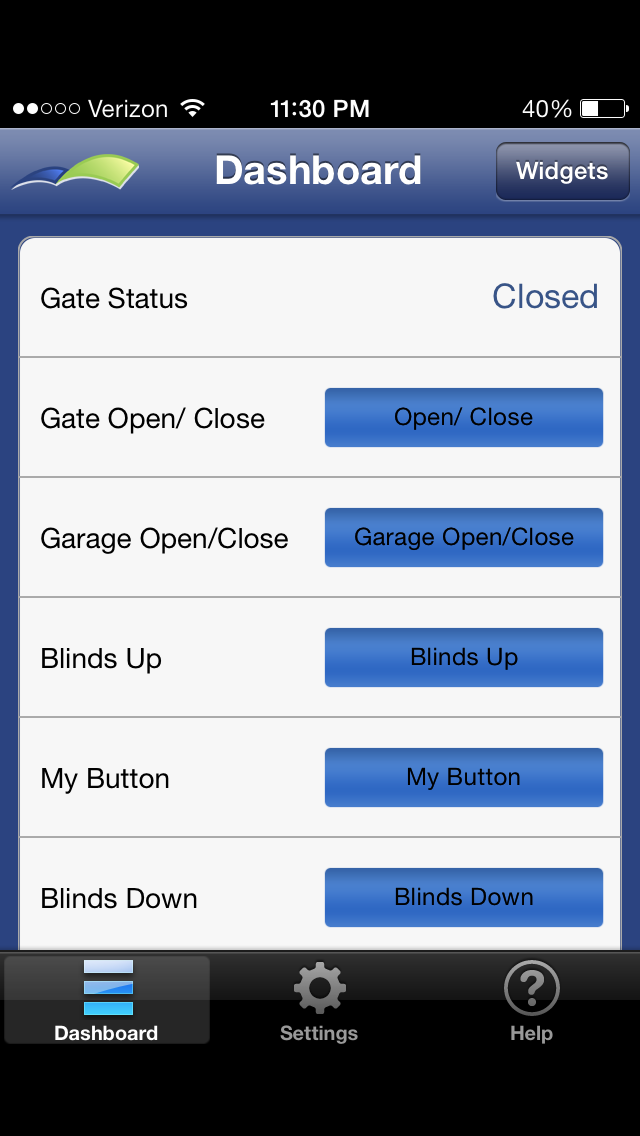The width and height of the screenshot is (640, 1136).
Task: Activate the My Button control
Action: coord(463,777)
